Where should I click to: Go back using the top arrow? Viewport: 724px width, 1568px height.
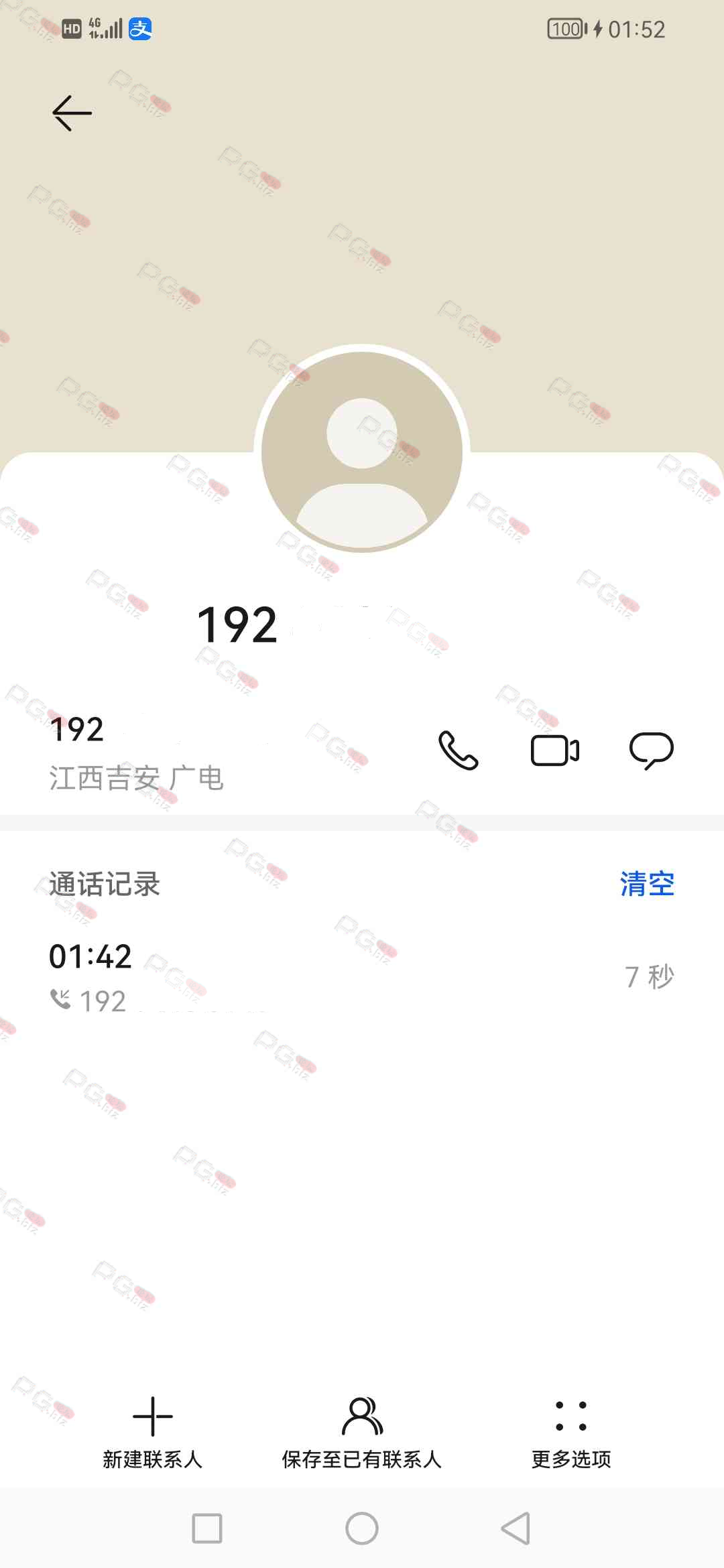click(x=72, y=113)
